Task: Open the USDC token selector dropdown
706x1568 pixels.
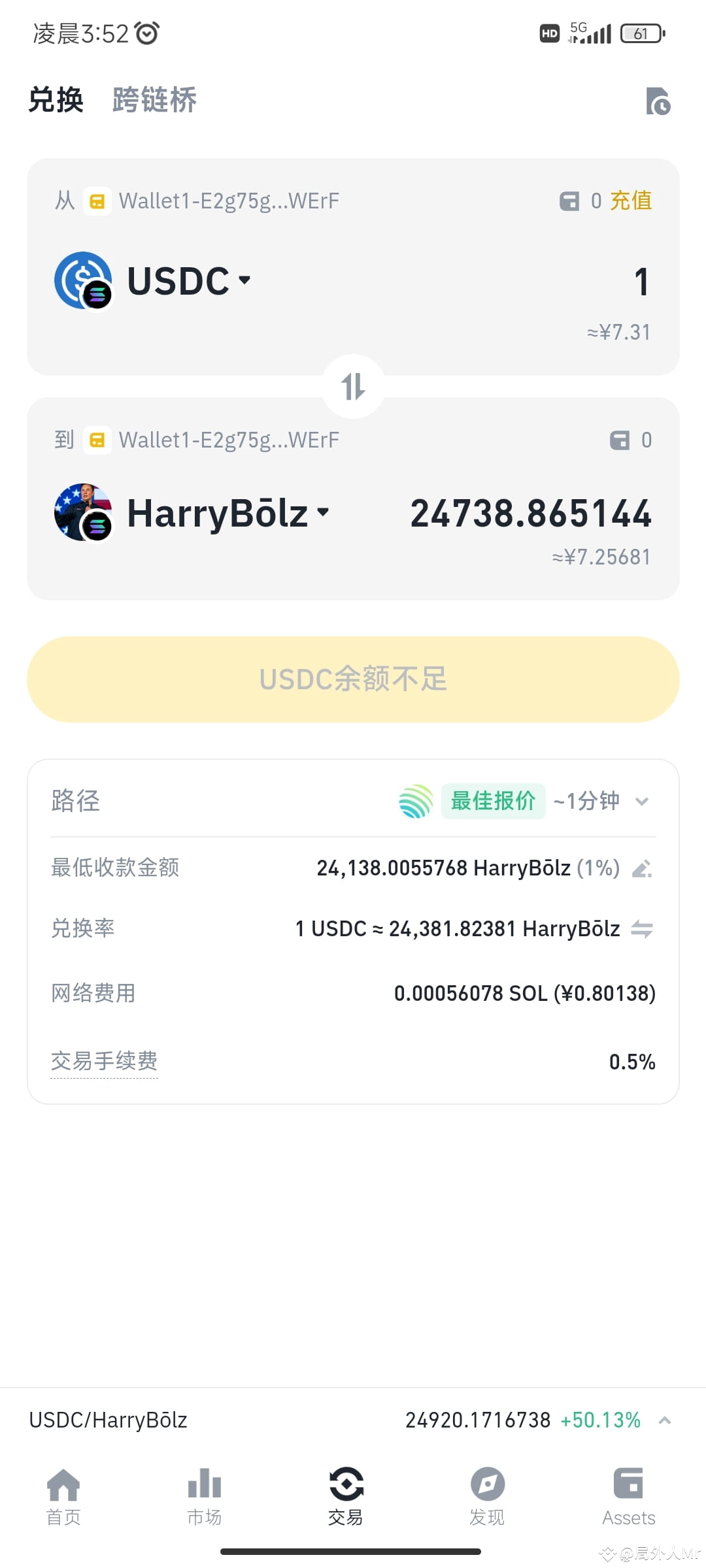Action: pos(244,280)
